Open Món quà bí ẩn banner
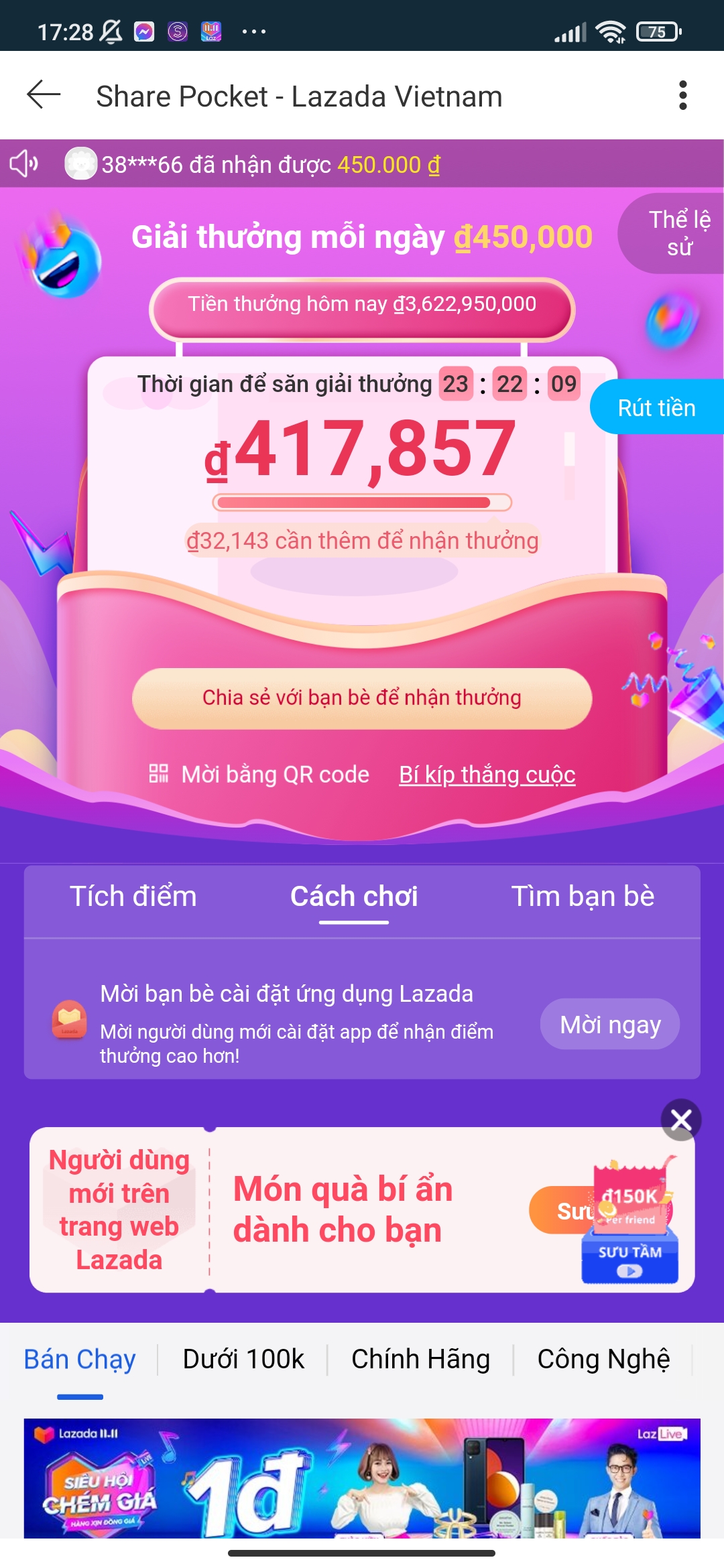Screen dimensions: 724x1568 point(343,1210)
